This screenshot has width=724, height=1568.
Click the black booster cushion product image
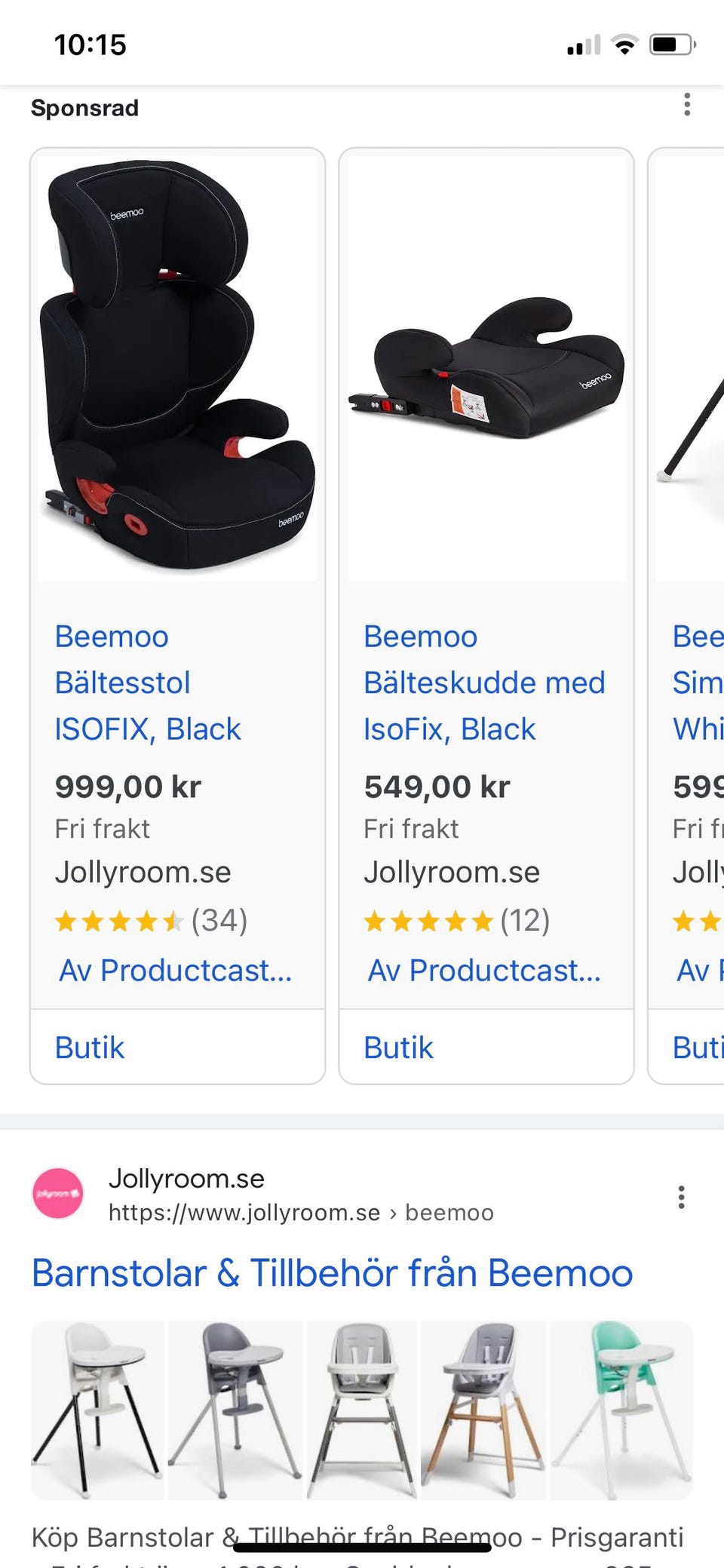(486, 370)
